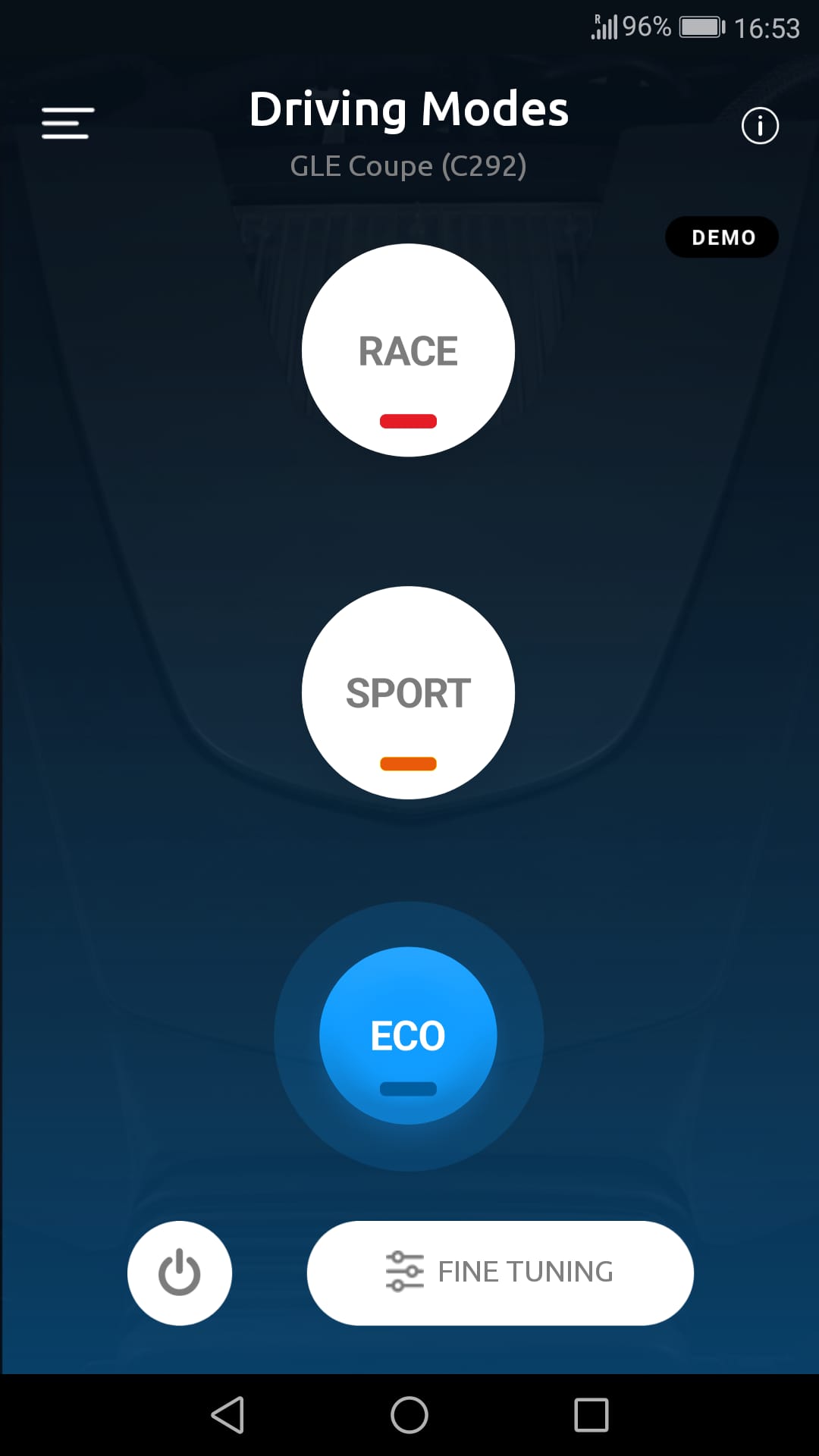Tap the blue indicator under ECO
819x1456 pixels.
(408, 1089)
